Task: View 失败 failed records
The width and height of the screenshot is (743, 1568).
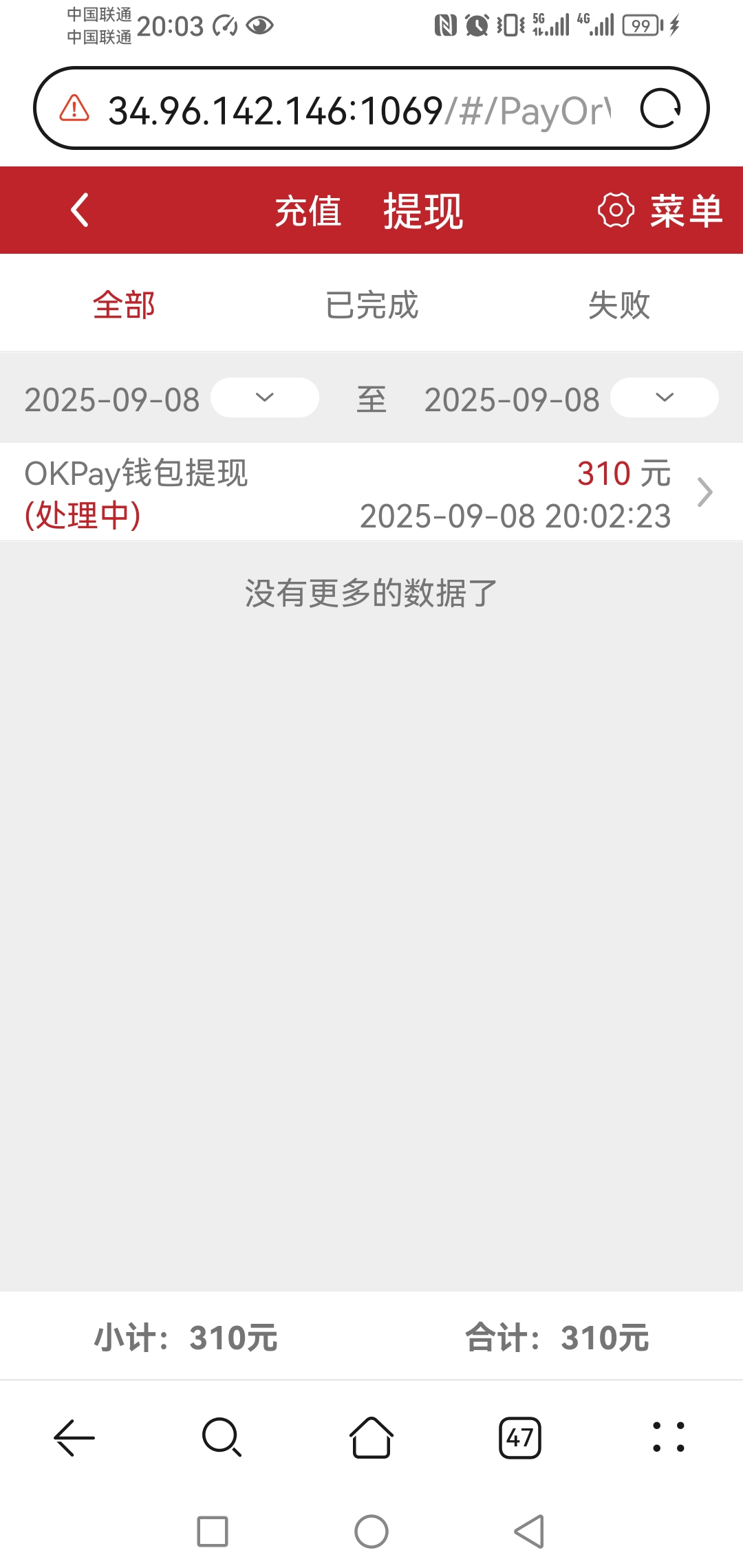Action: tap(618, 305)
